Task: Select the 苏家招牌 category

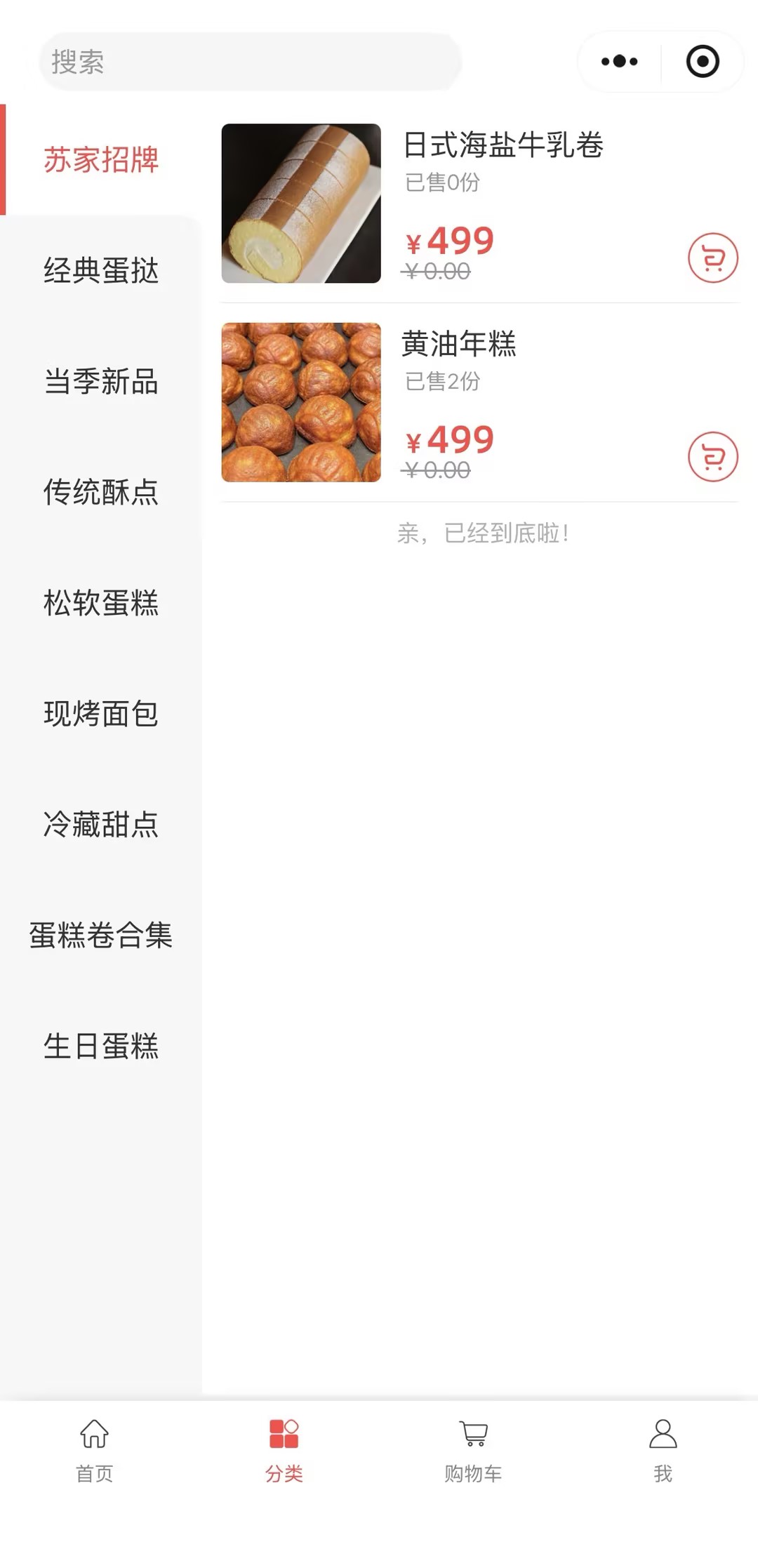Action: point(101,160)
